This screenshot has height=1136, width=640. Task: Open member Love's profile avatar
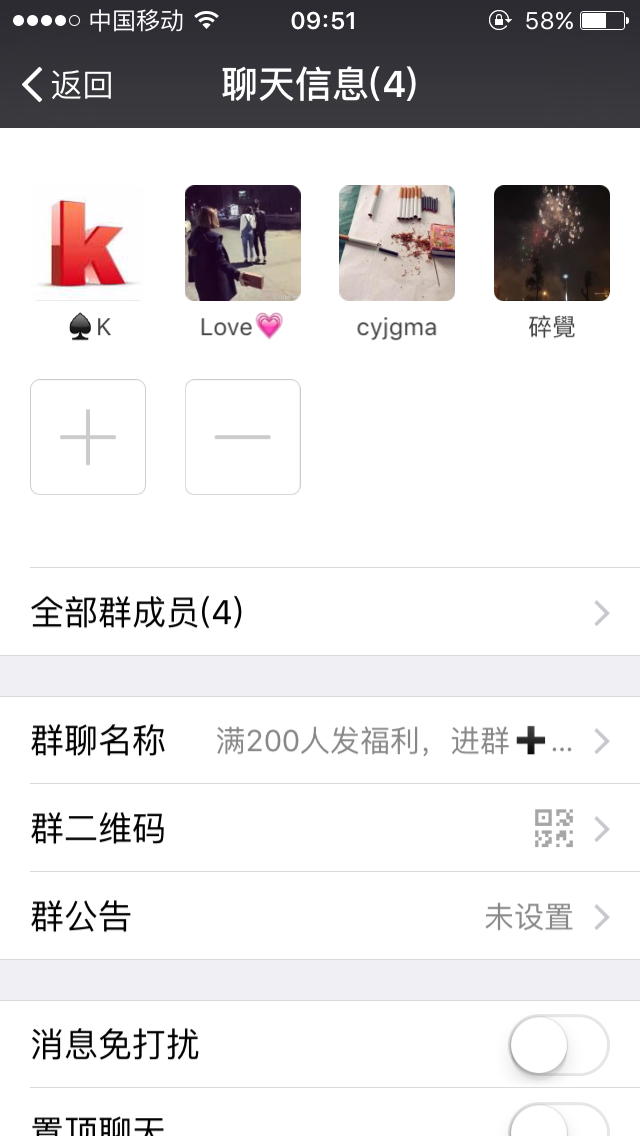243,243
